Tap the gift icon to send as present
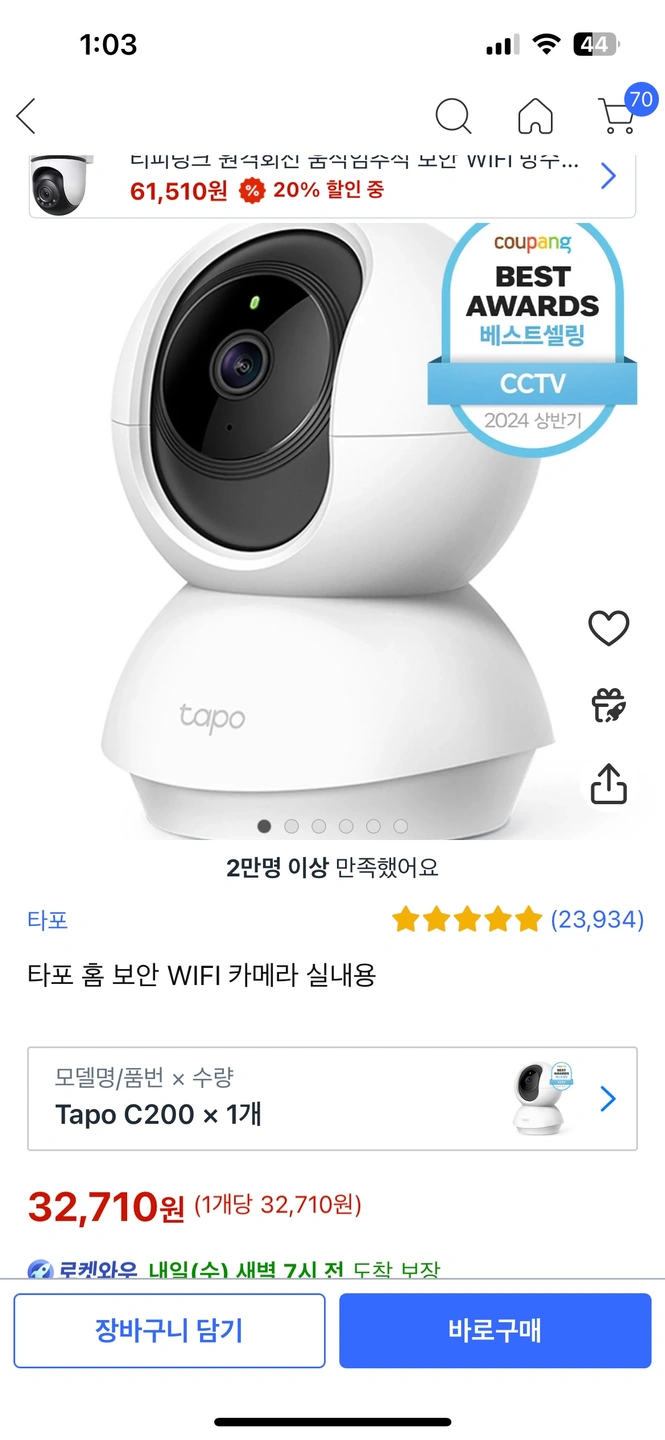Image resolution: width=665 pixels, height=1440 pixels. pyautogui.click(x=608, y=706)
